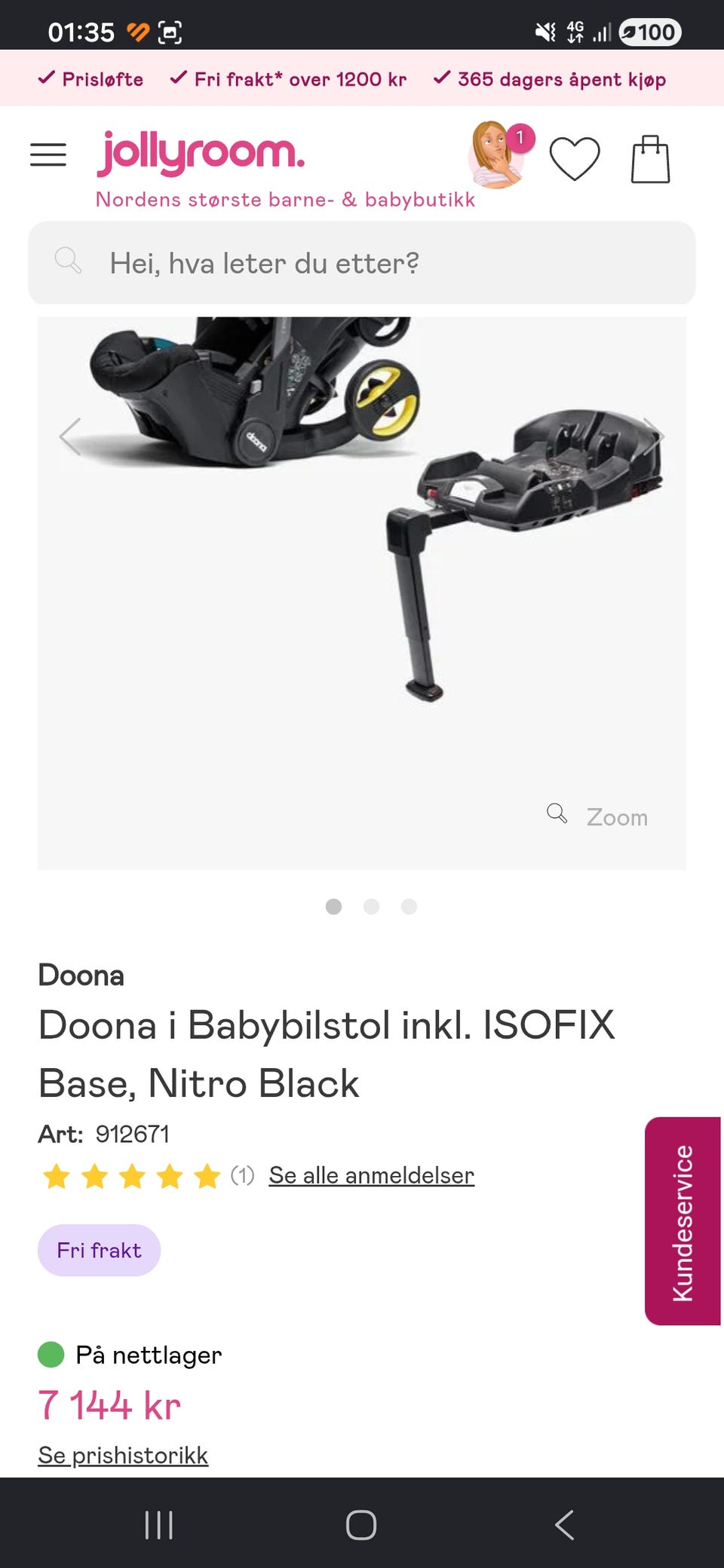Go to Jollyroom home via logo

click(x=201, y=153)
